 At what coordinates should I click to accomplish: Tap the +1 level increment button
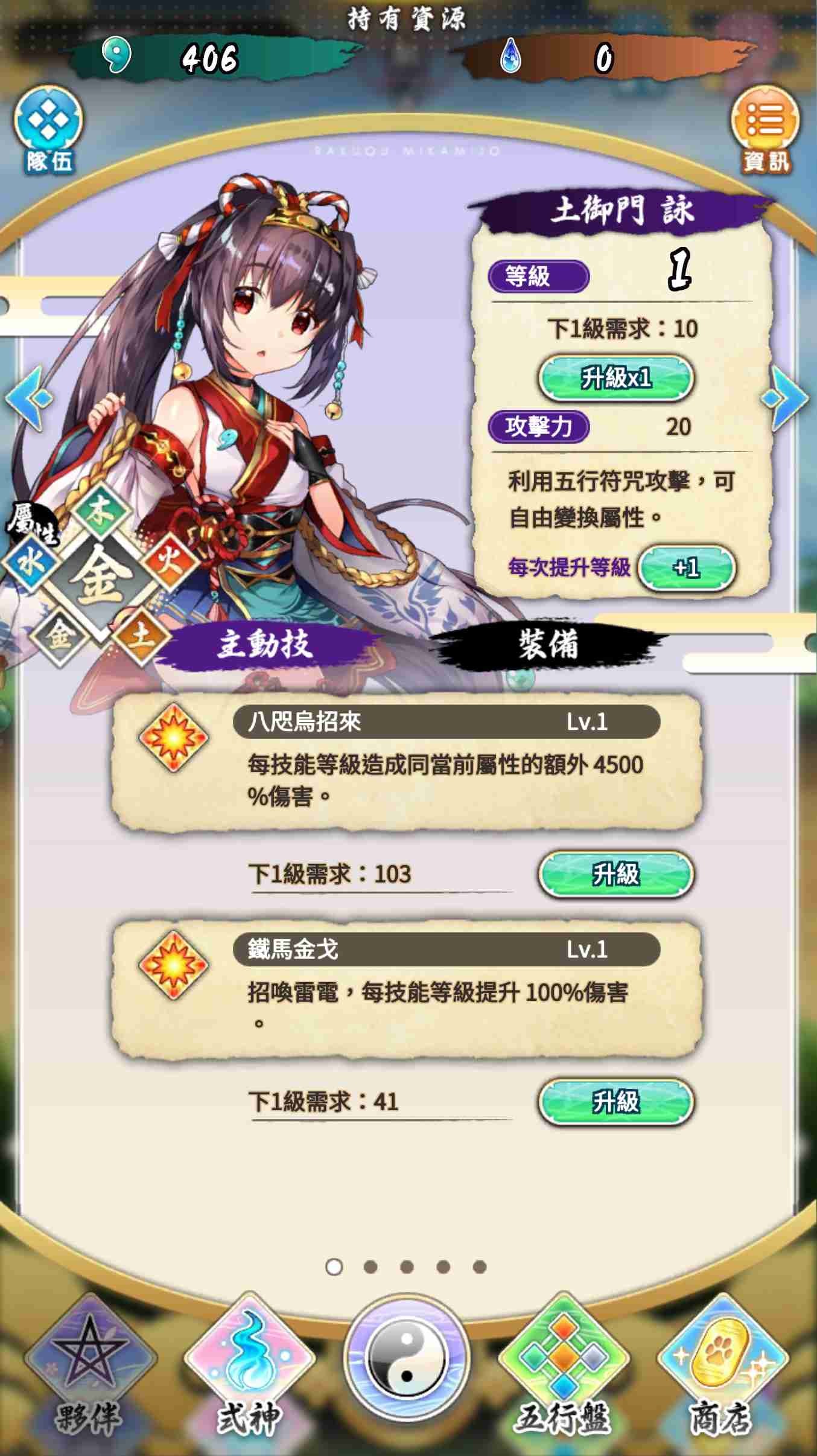click(x=687, y=567)
